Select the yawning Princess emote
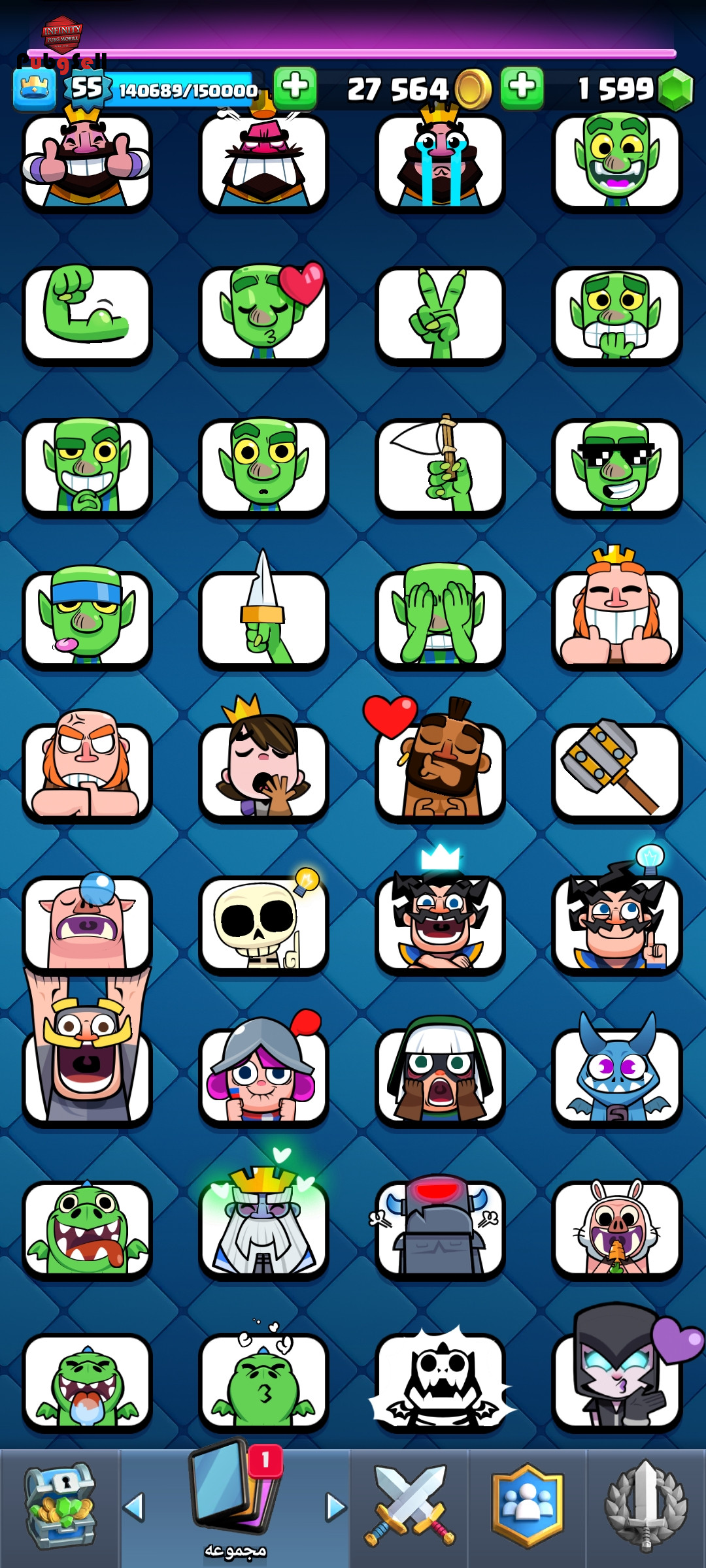This screenshot has height=1568, width=706. (263, 771)
